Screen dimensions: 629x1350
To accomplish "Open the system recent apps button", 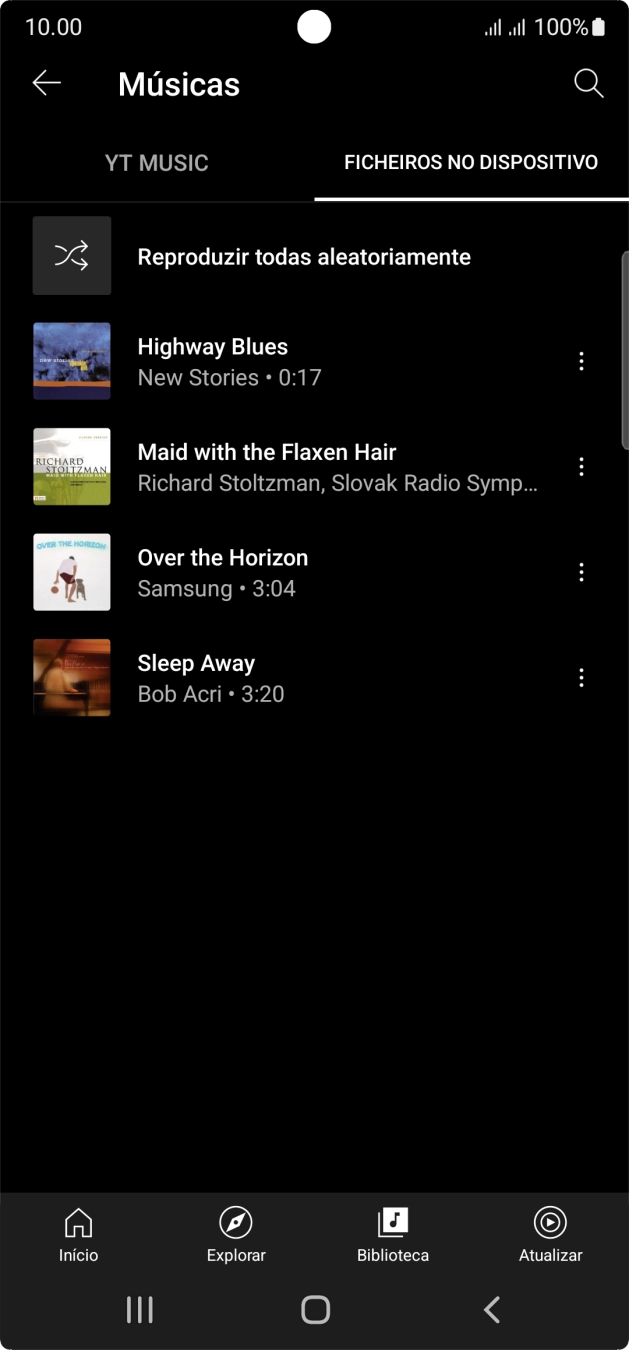I will pyautogui.click(x=140, y=1310).
